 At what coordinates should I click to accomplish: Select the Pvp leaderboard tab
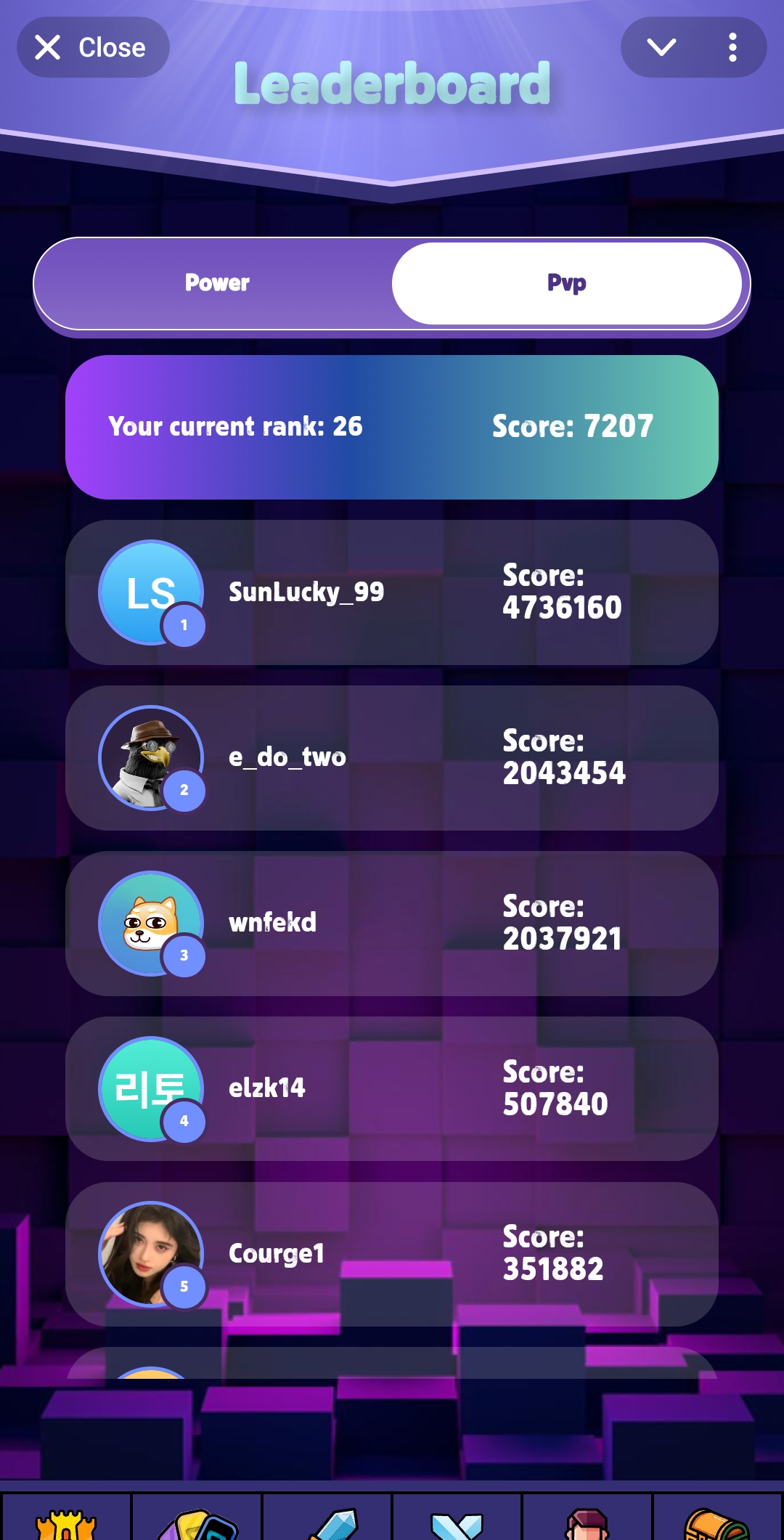tap(566, 283)
